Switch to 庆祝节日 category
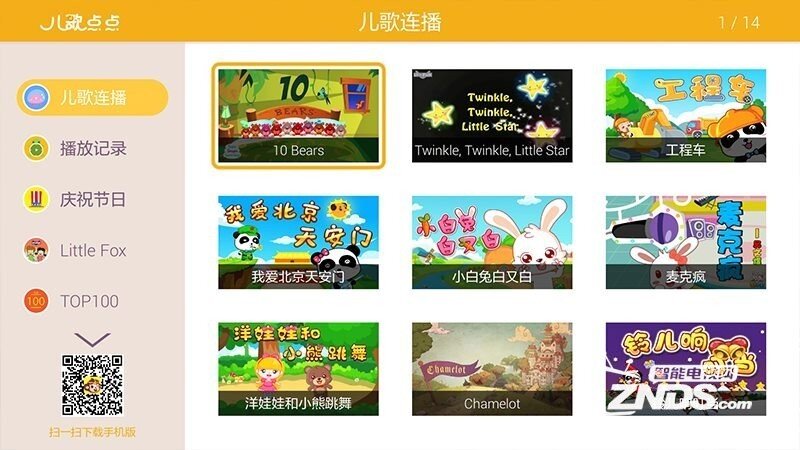Viewport: 800px width, 450px height. 92,199
